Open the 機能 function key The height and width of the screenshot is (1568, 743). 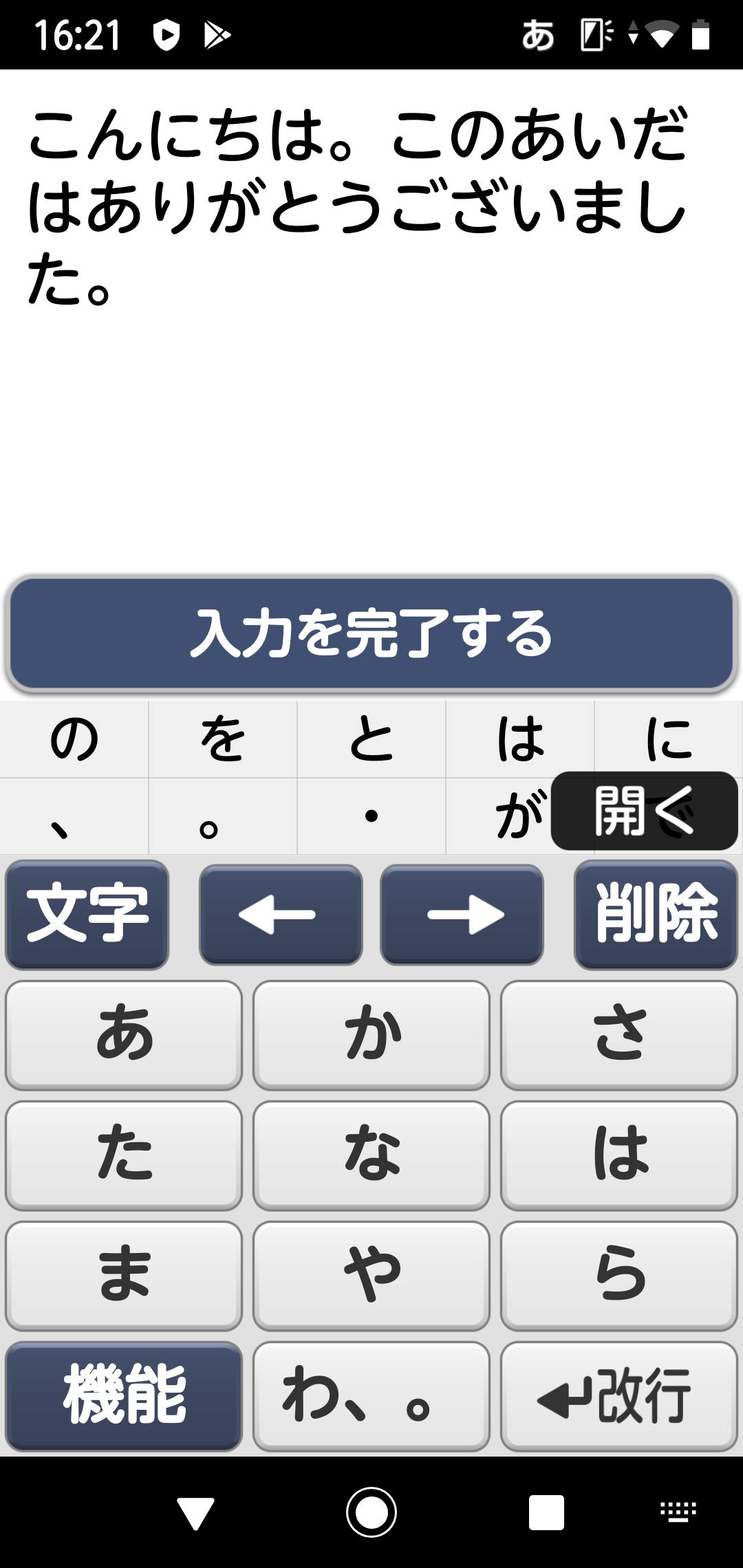(x=124, y=1396)
